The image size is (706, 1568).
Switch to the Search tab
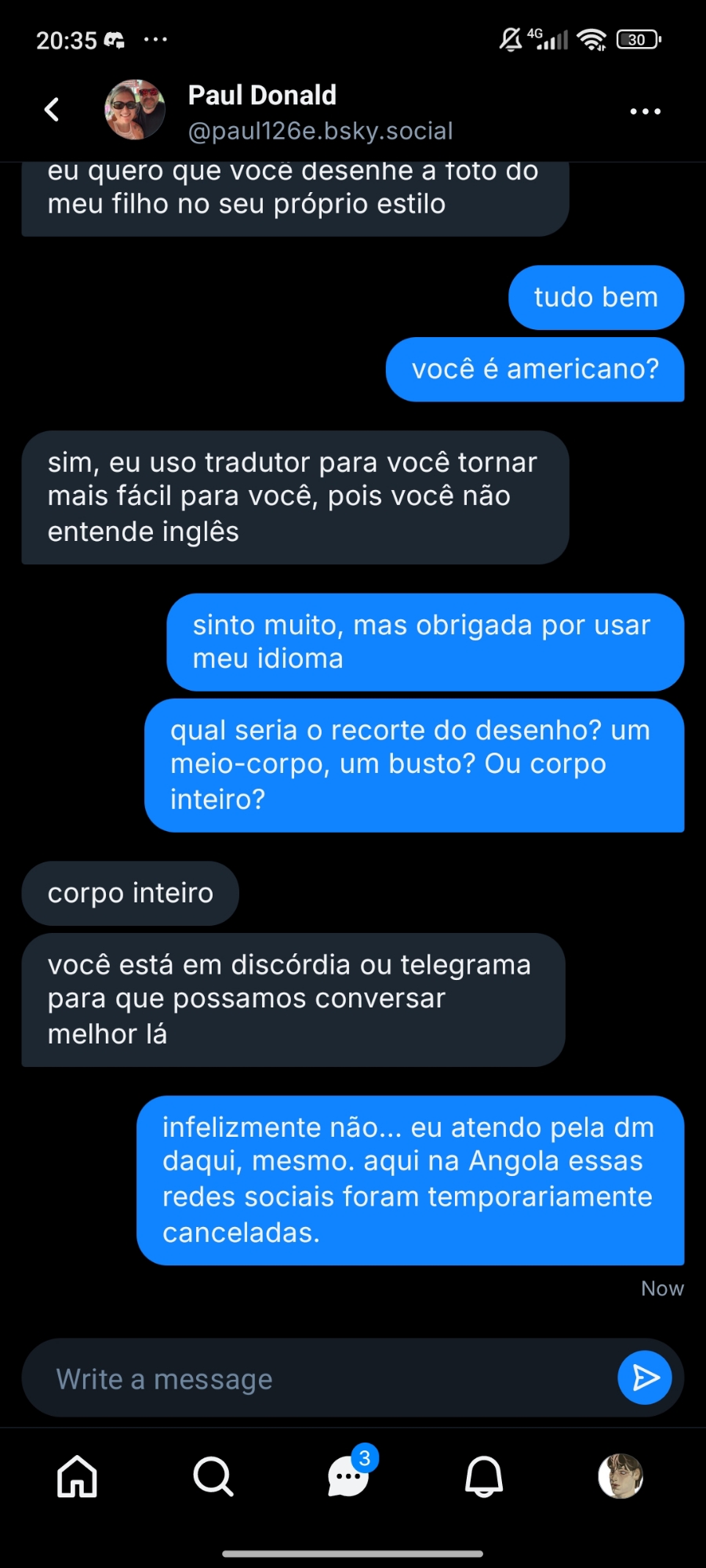(x=213, y=1477)
